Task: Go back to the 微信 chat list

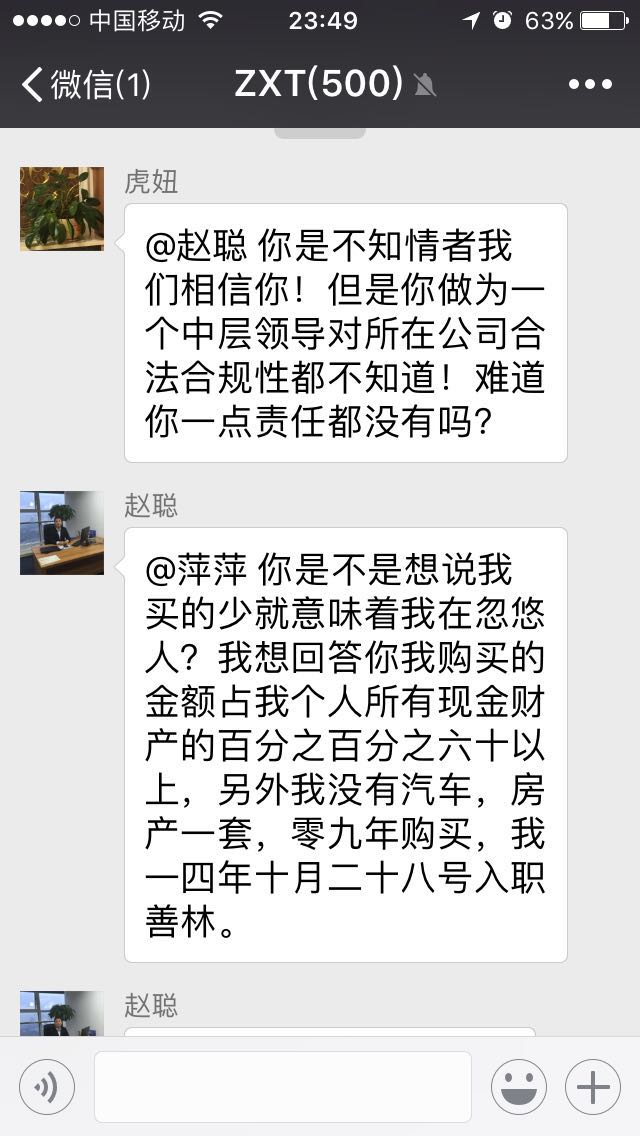Action: click(x=85, y=84)
